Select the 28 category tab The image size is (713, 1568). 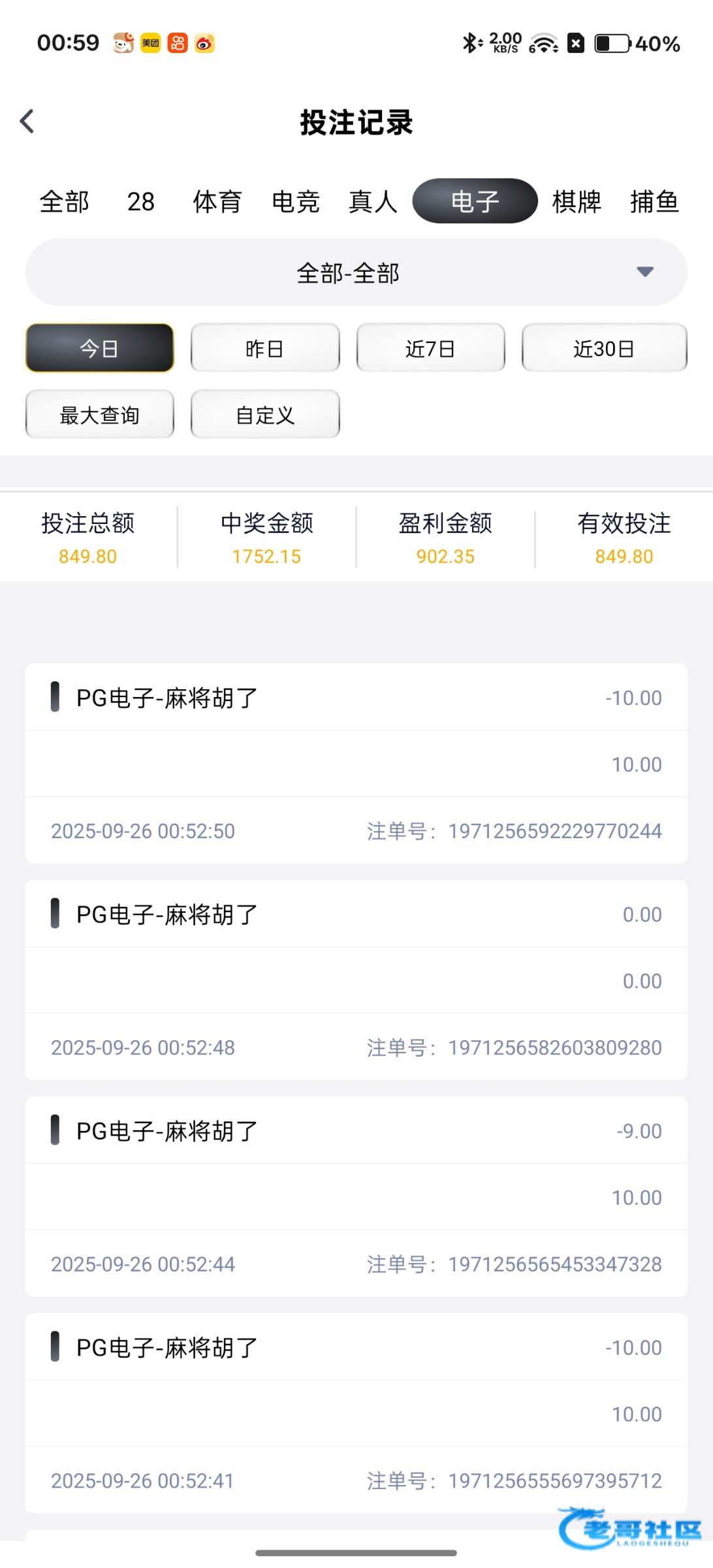tap(140, 202)
